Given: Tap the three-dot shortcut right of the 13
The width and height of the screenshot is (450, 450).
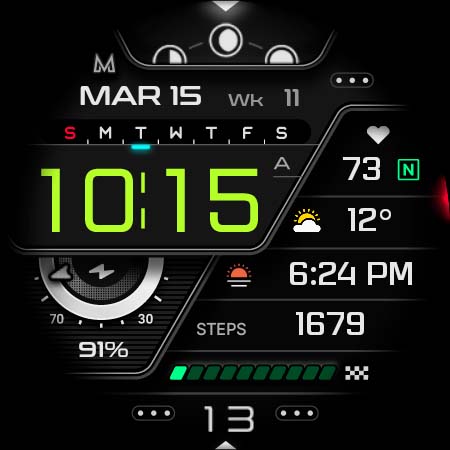Looking at the screenshot, I should click(297, 413).
